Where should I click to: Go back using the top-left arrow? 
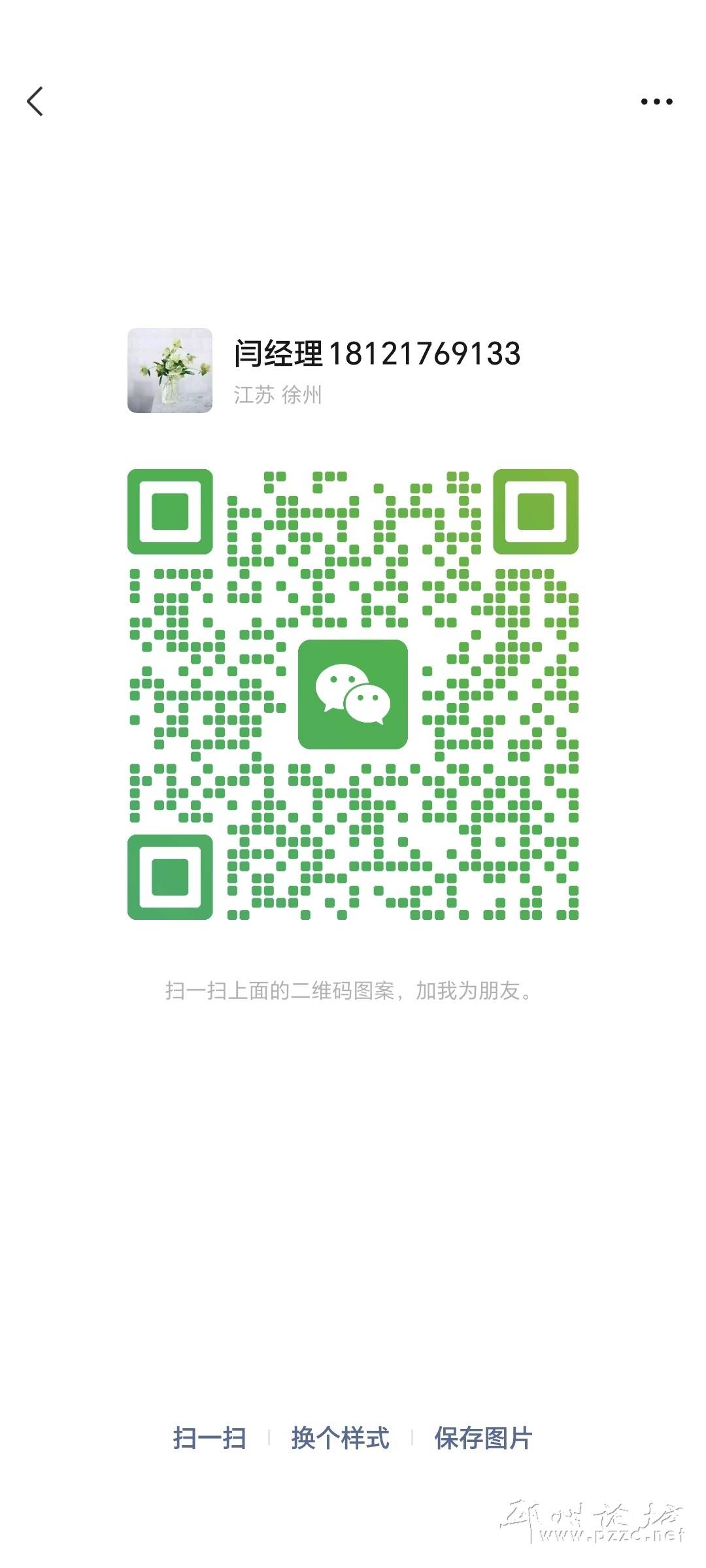pyautogui.click(x=35, y=101)
